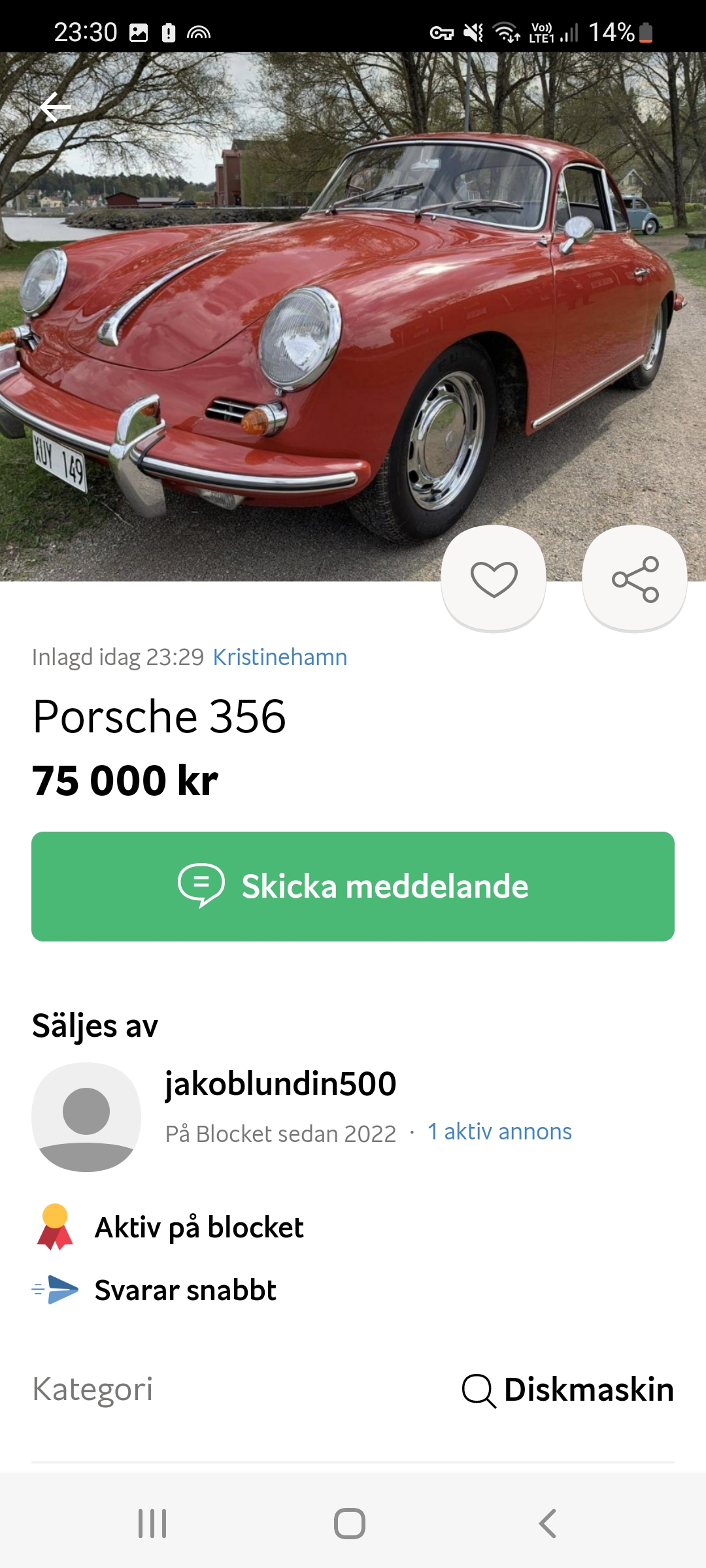Go to the phone's home screen
The width and height of the screenshot is (706, 1568).
[x=350, y=1524]
